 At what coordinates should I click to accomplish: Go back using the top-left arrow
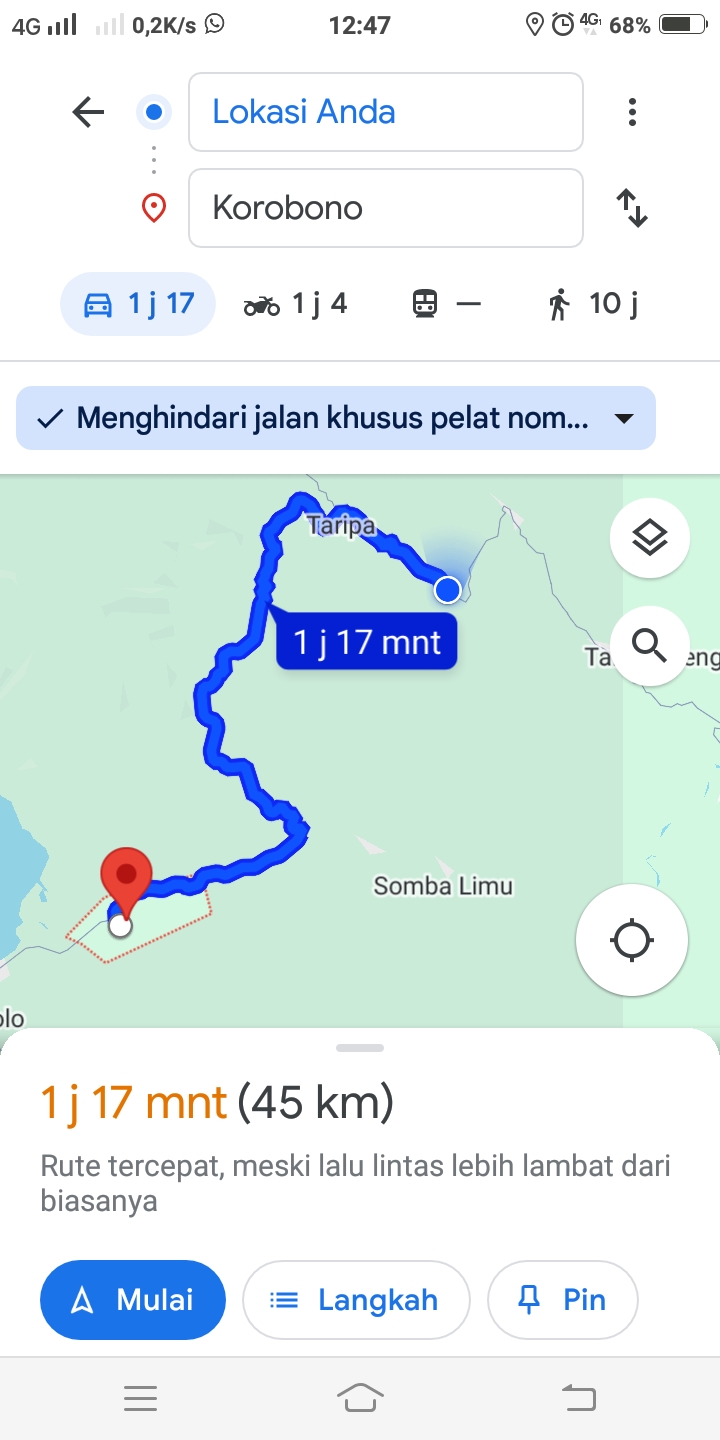(x=88, y=112)
